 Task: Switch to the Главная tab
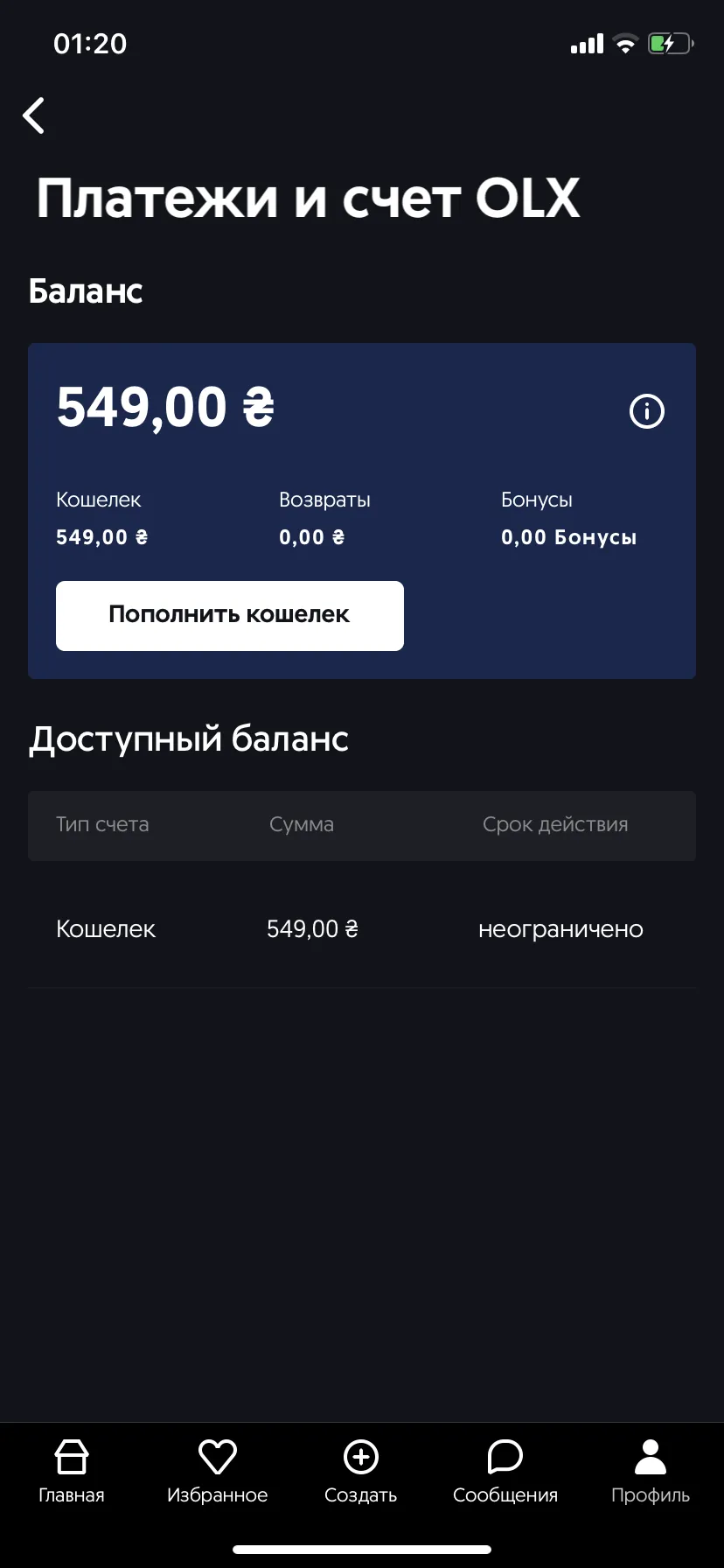[x=72, y=1472]
